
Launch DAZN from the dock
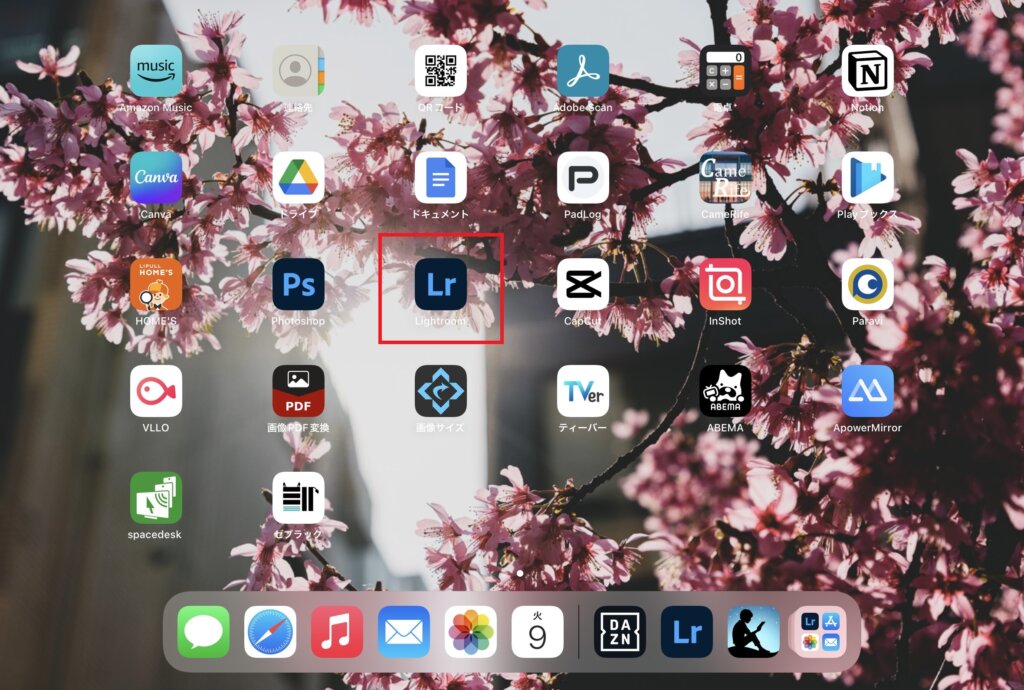pos(620,632)
